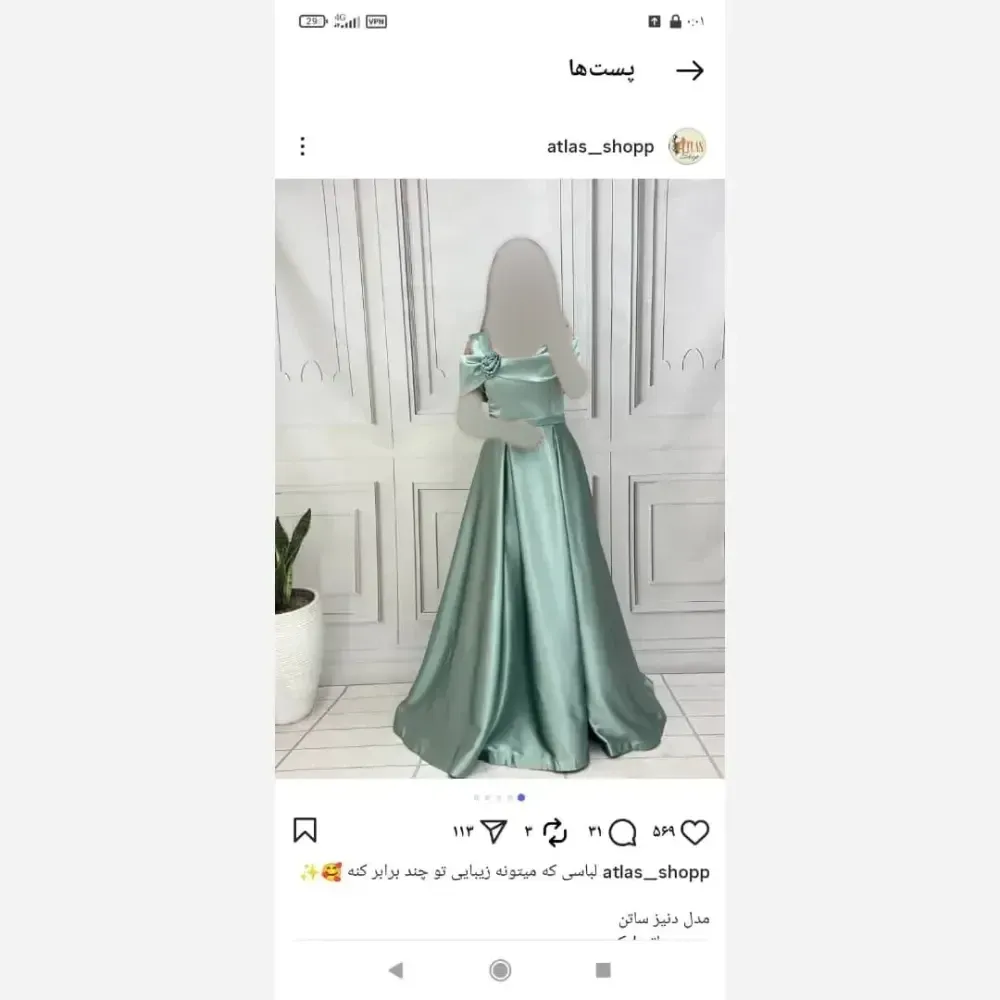Like the green dress post
Image resolution: width=1000 pixels, height=1000 pixels.
coord(694,832)
